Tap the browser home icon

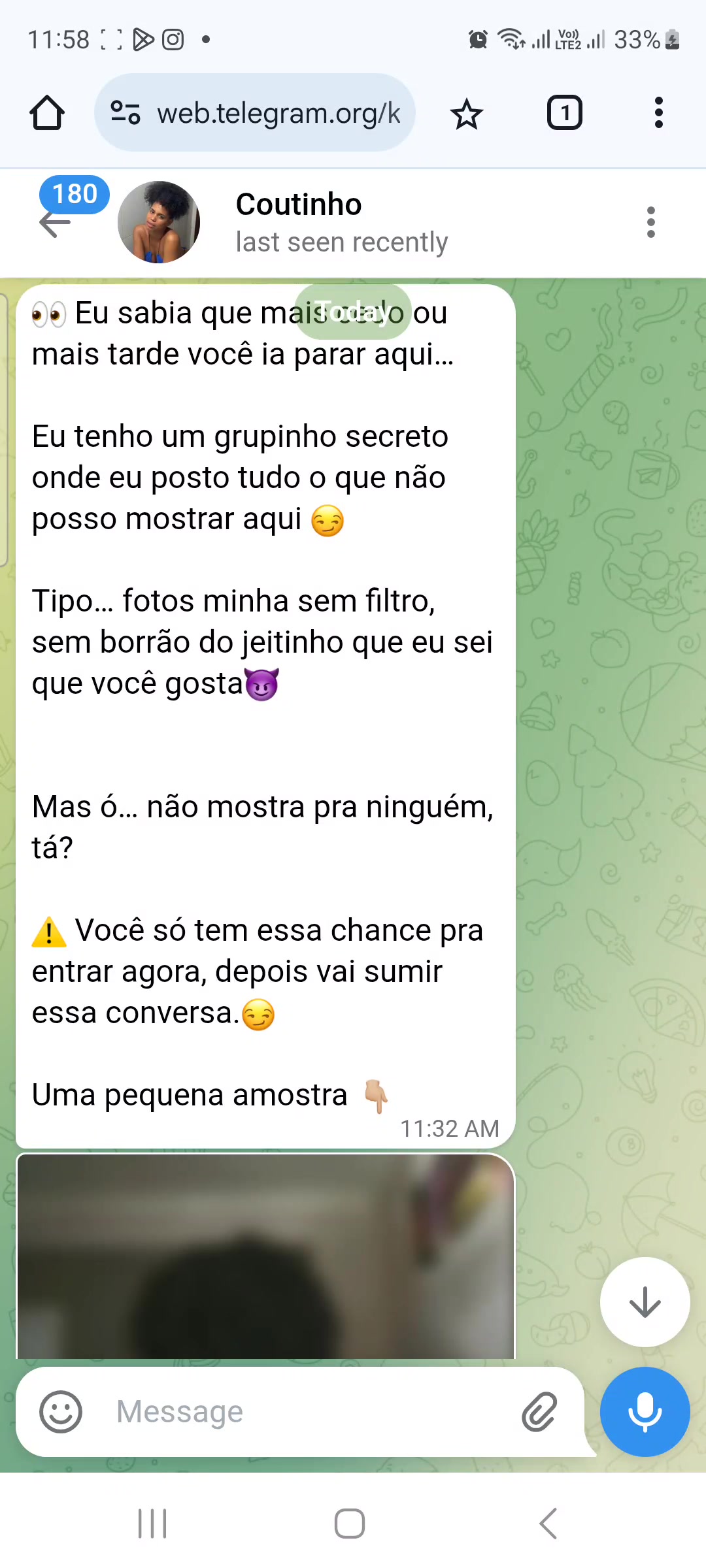point(47,113)
